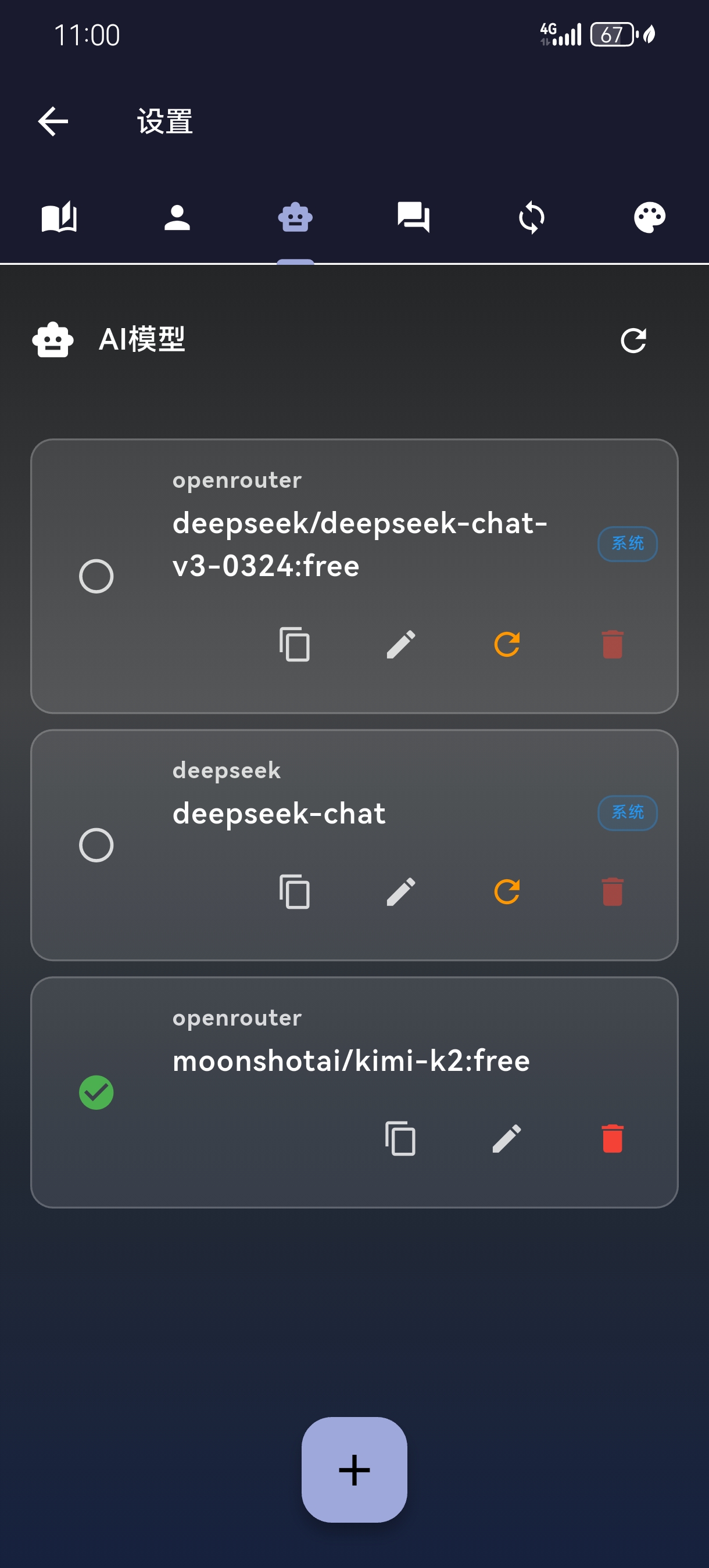Screen dimensions: 709x1568
Task: Copy the deepseek-chat model entry
Action: (295, 892)
